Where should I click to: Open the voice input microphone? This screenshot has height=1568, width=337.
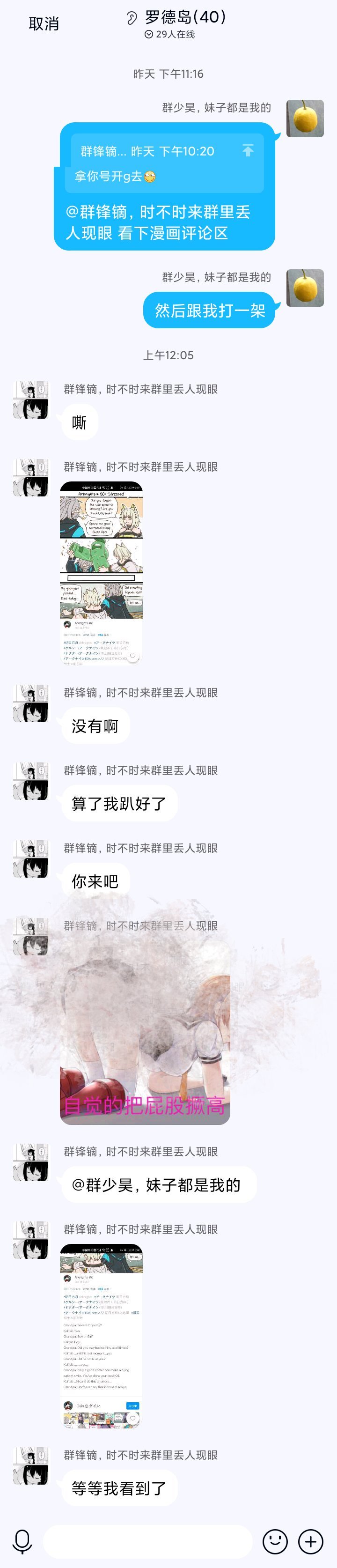click(x=22, y=1541)
